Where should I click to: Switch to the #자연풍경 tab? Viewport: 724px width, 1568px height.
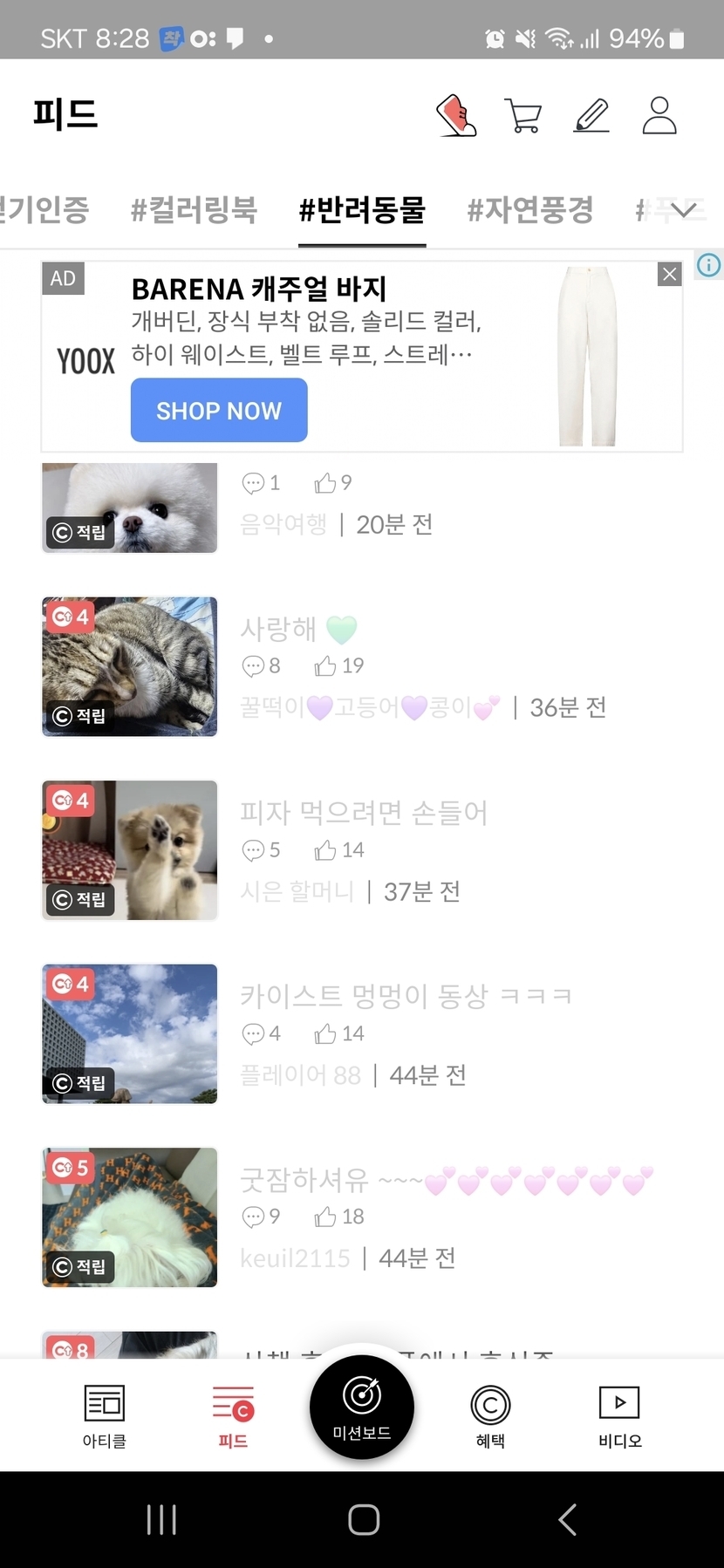[x=530, y=210]
